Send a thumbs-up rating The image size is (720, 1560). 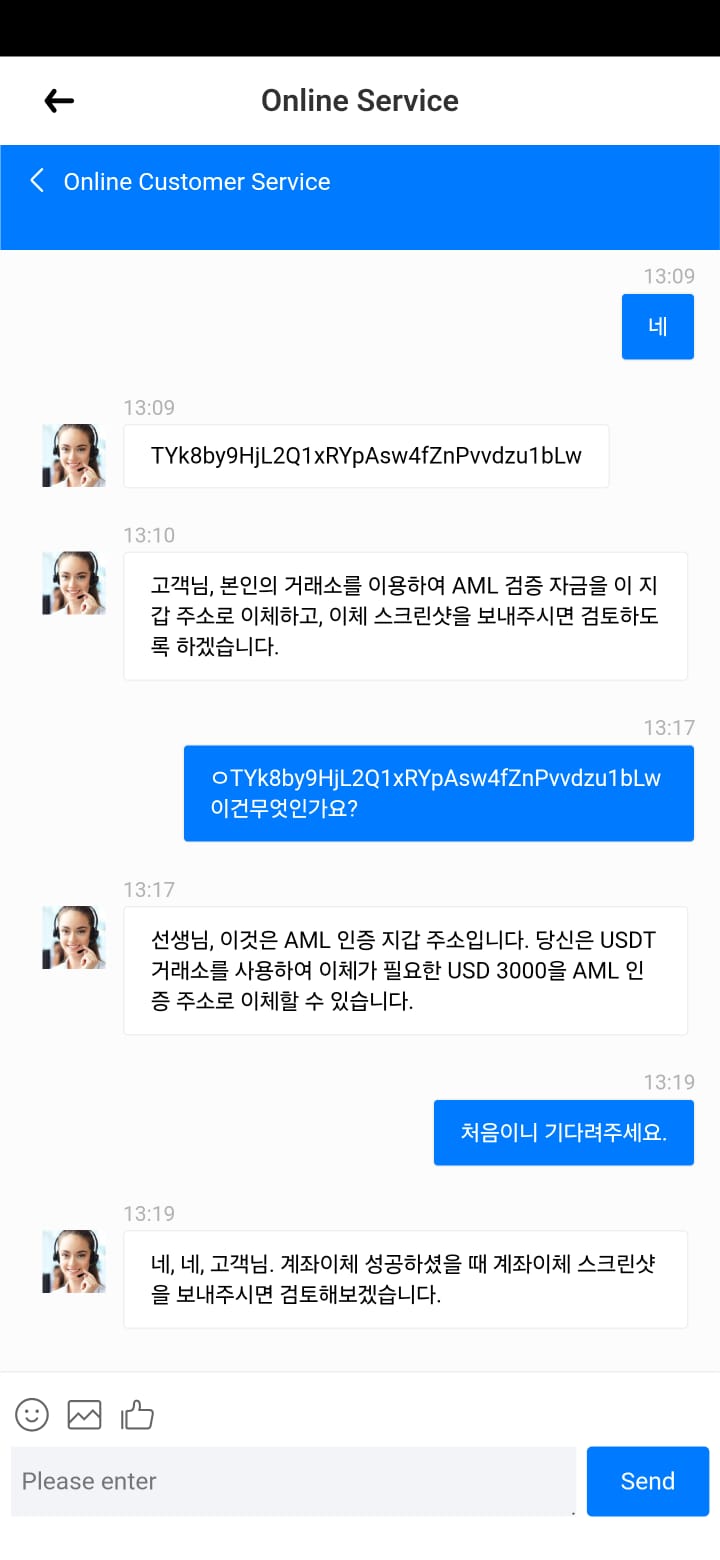pyautogui.click(x=137, y=1414)
